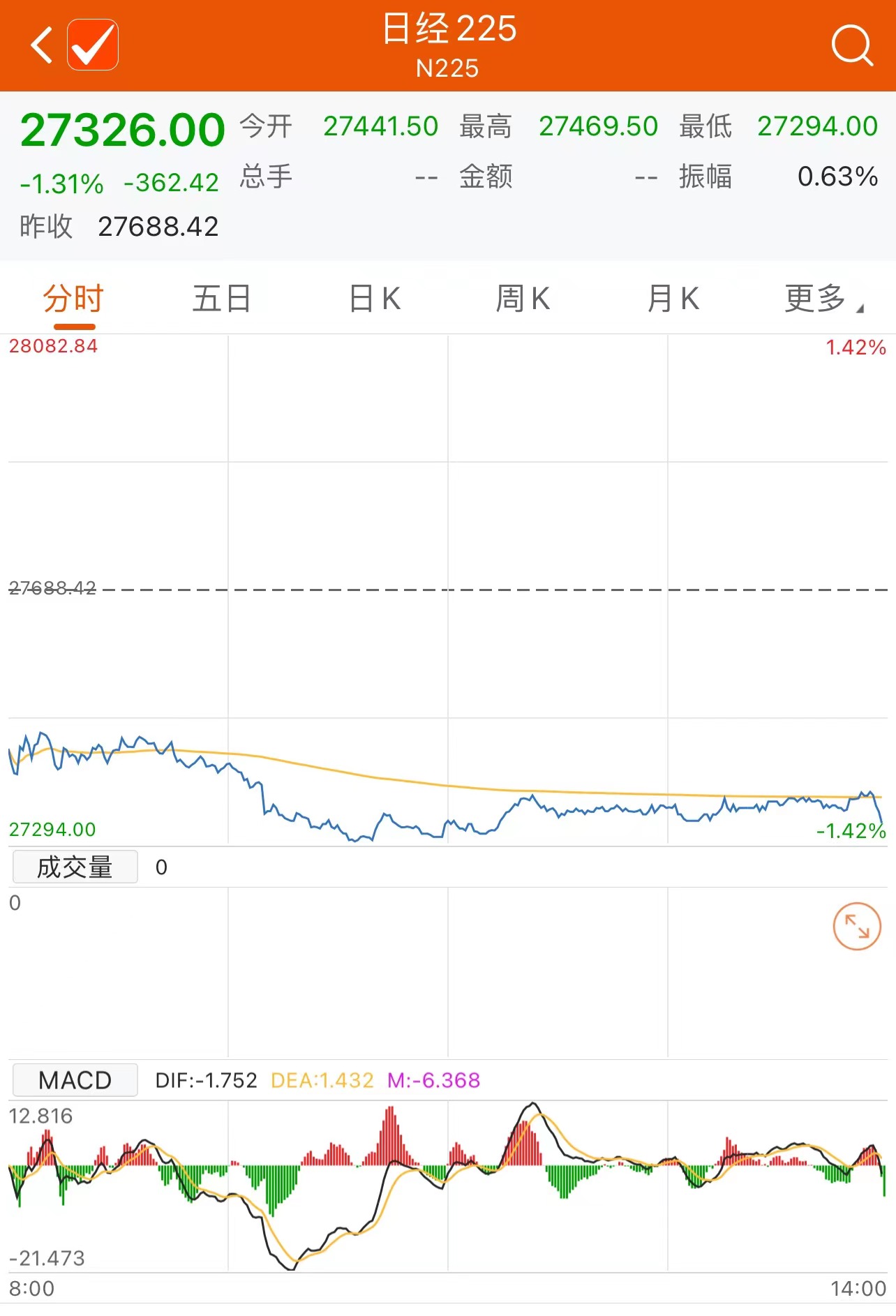This screenshot has width=896, height=1316.
Task: Switch to the 五日 chart tab
Action: pos(221,299)
